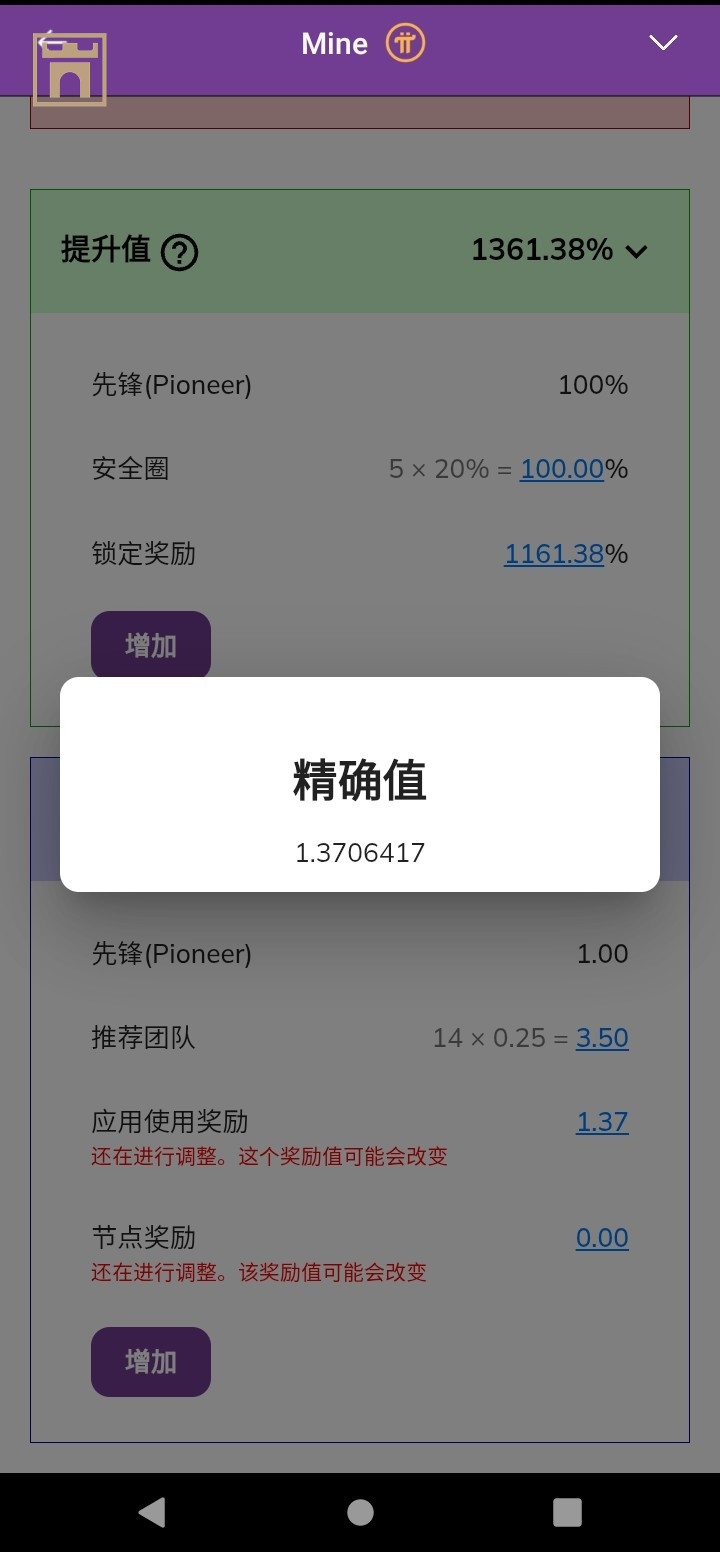Expand the header chevron dropdown
This screenshot has height=1552, width=720.
(x=663, y=43)
